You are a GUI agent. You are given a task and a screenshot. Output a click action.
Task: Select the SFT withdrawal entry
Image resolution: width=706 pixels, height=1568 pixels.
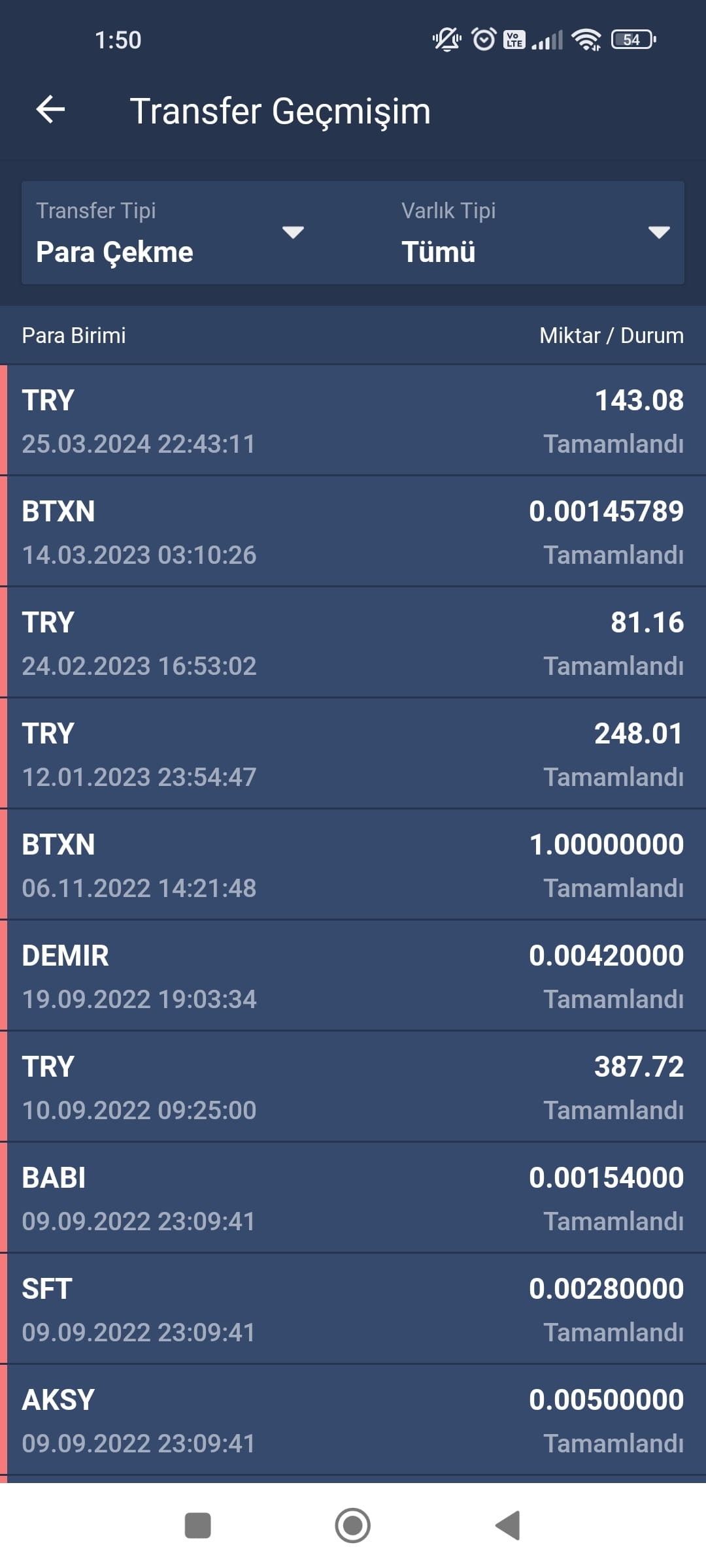tap(353, 1309)
